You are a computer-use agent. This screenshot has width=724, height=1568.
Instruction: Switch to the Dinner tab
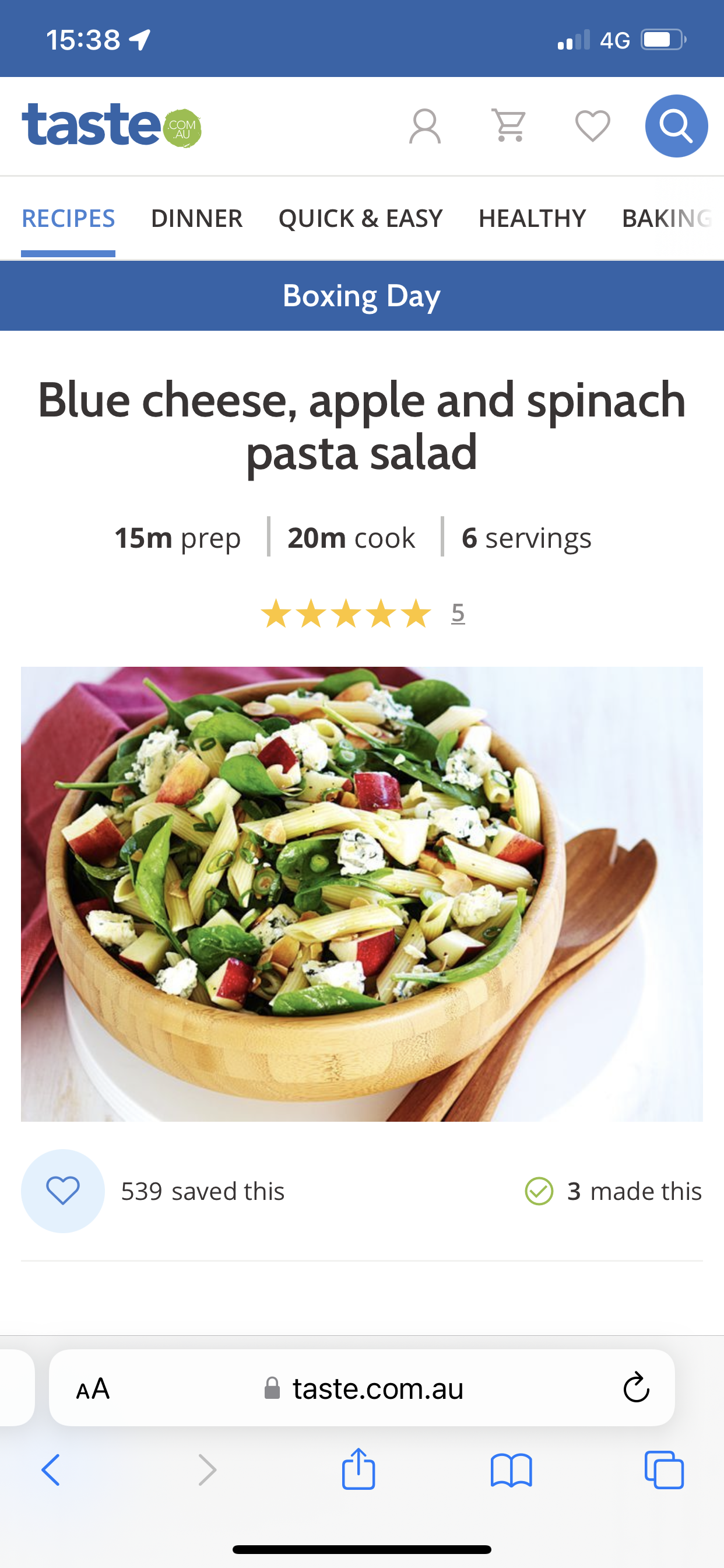pos(196,219)
